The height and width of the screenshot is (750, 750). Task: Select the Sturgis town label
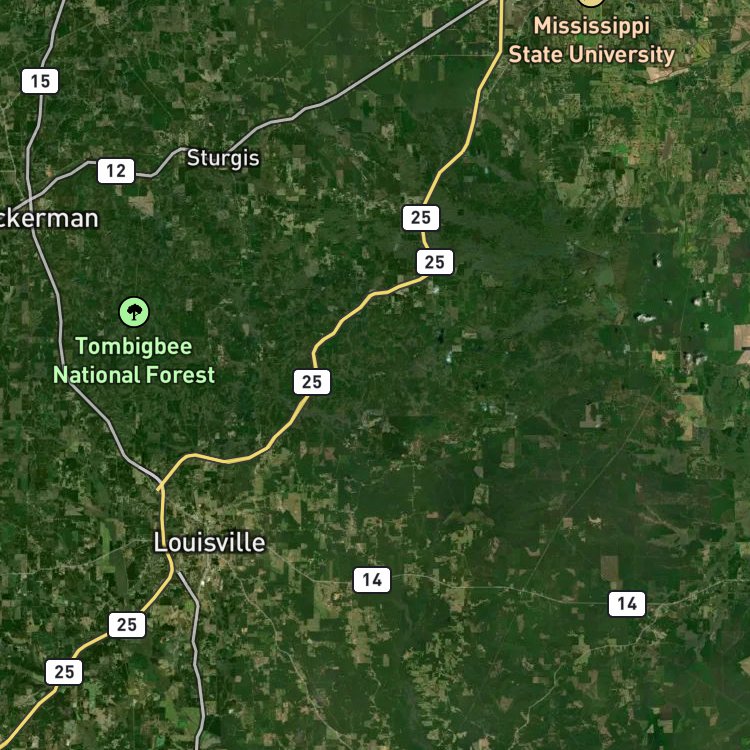223,158
